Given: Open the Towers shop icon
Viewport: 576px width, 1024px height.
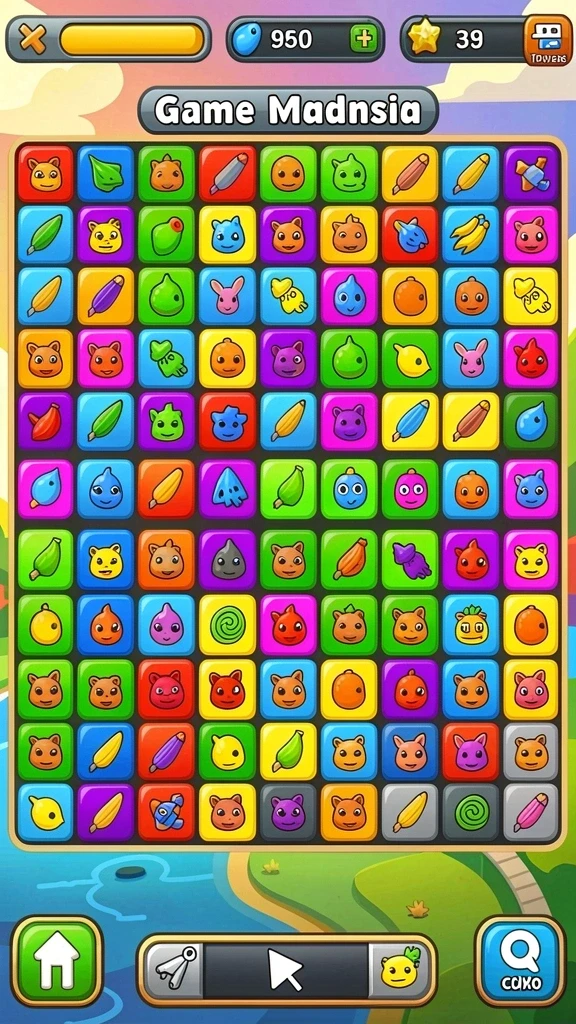Looking at the screenshot, I should click(548, 40).
